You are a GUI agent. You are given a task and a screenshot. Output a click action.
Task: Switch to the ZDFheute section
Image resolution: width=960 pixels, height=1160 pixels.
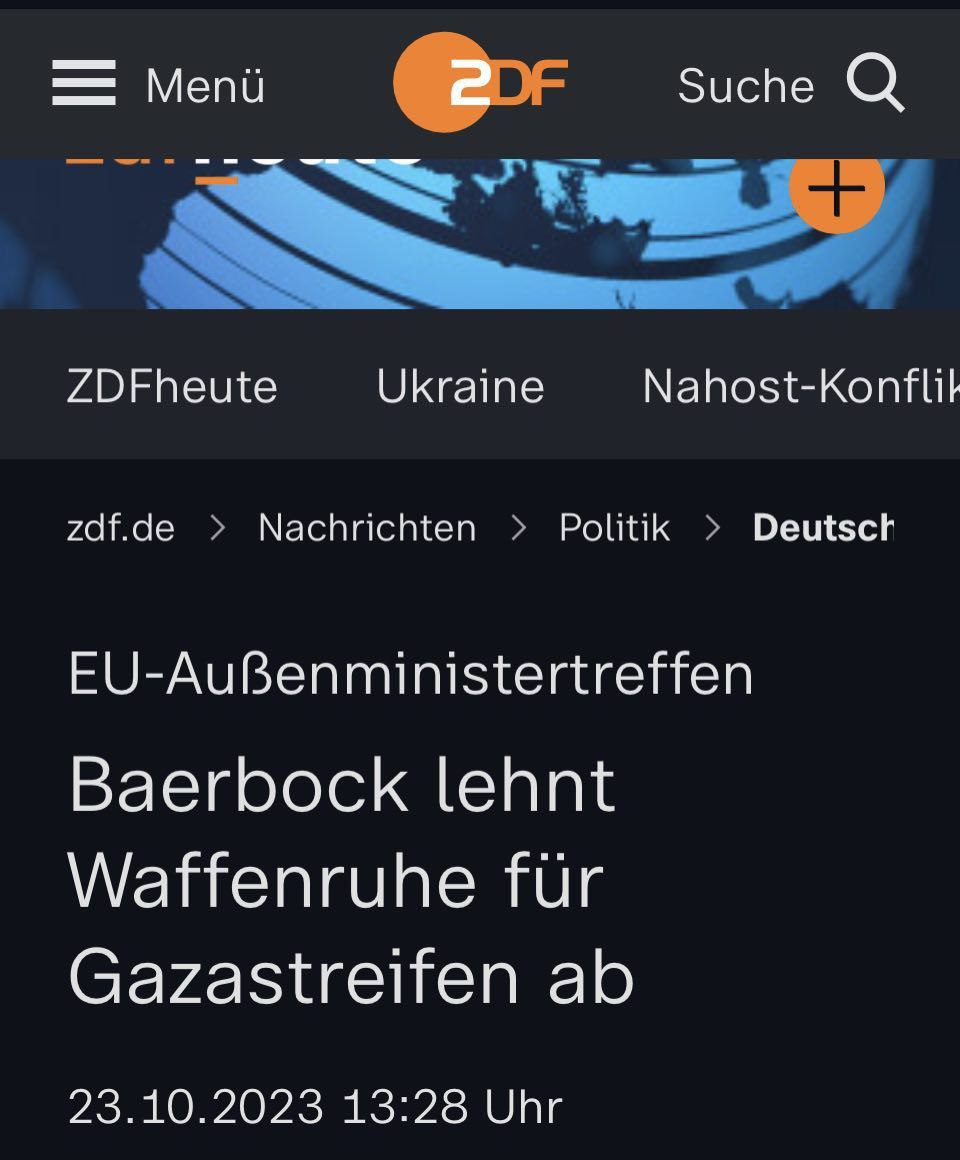pyautogui.click(x=172, y=386)
